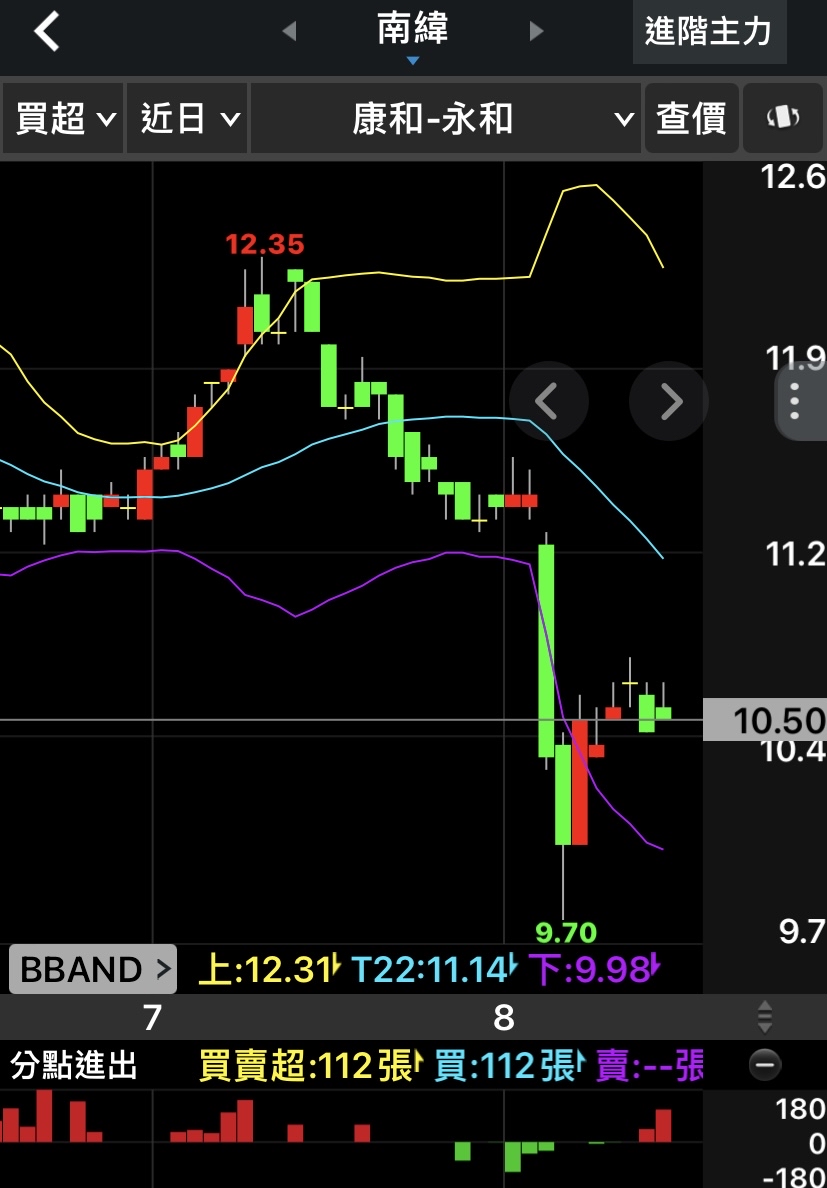This screenshot has height=1188, width=827.
Task: Go back with the top-left arrow
Action: 46,33
